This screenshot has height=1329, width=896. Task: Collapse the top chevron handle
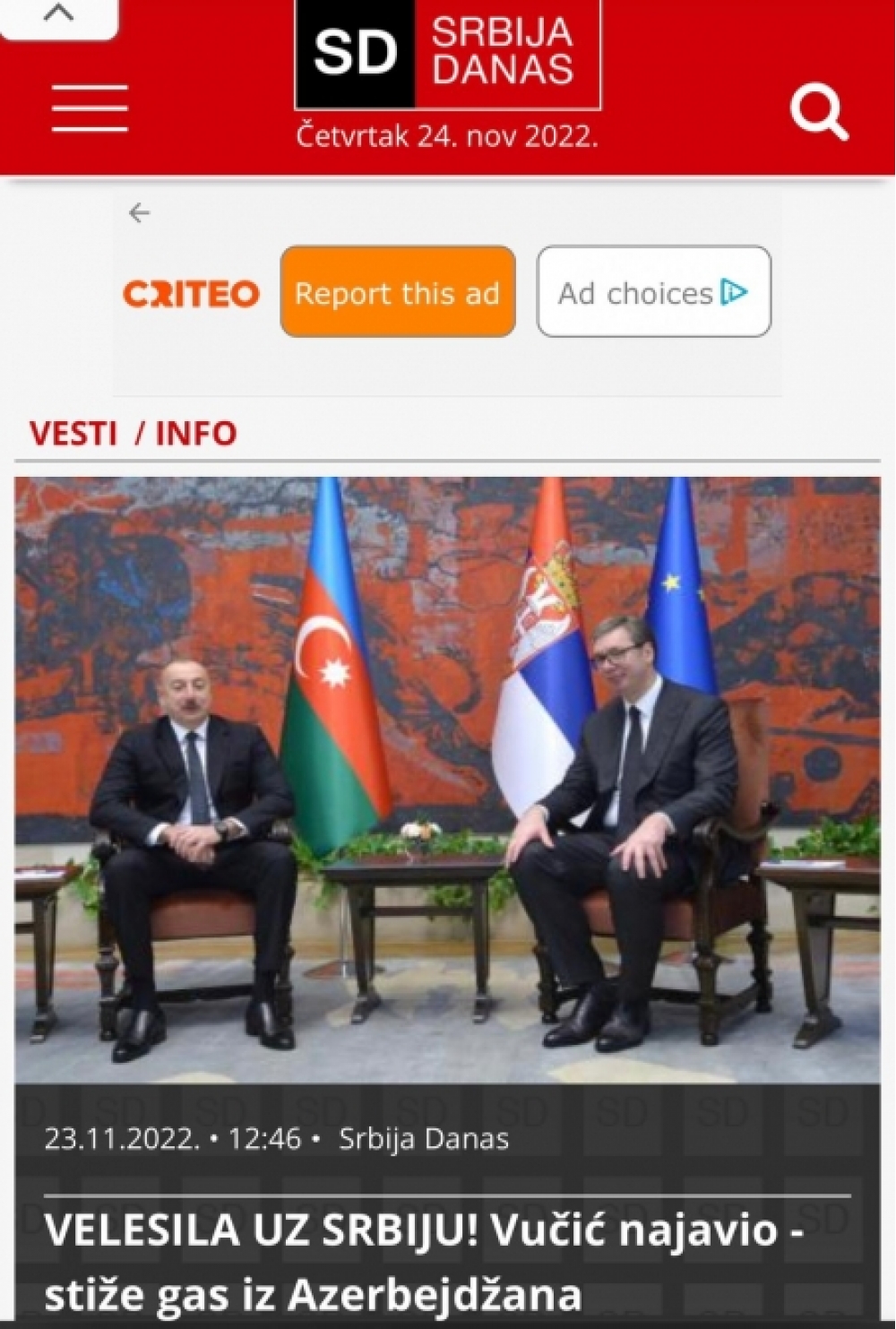59,14
